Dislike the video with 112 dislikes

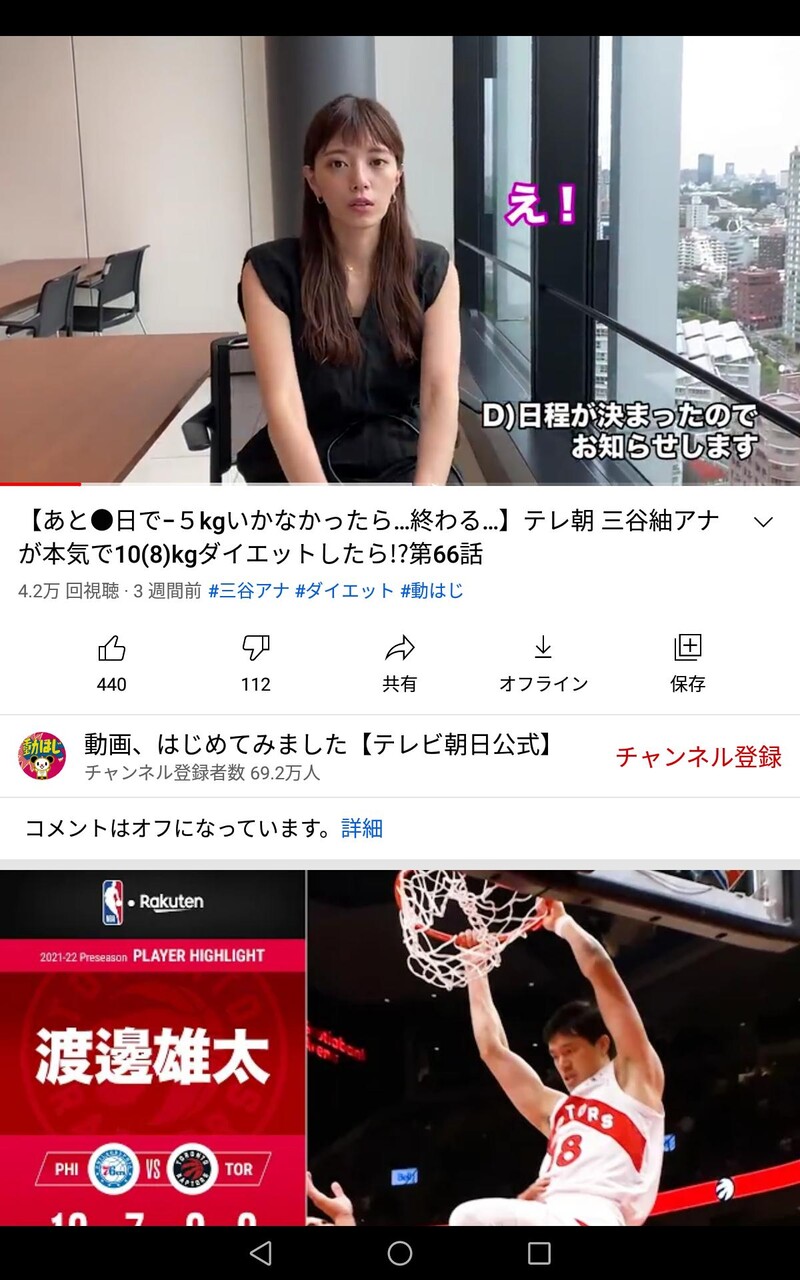[x=256, y=663]
